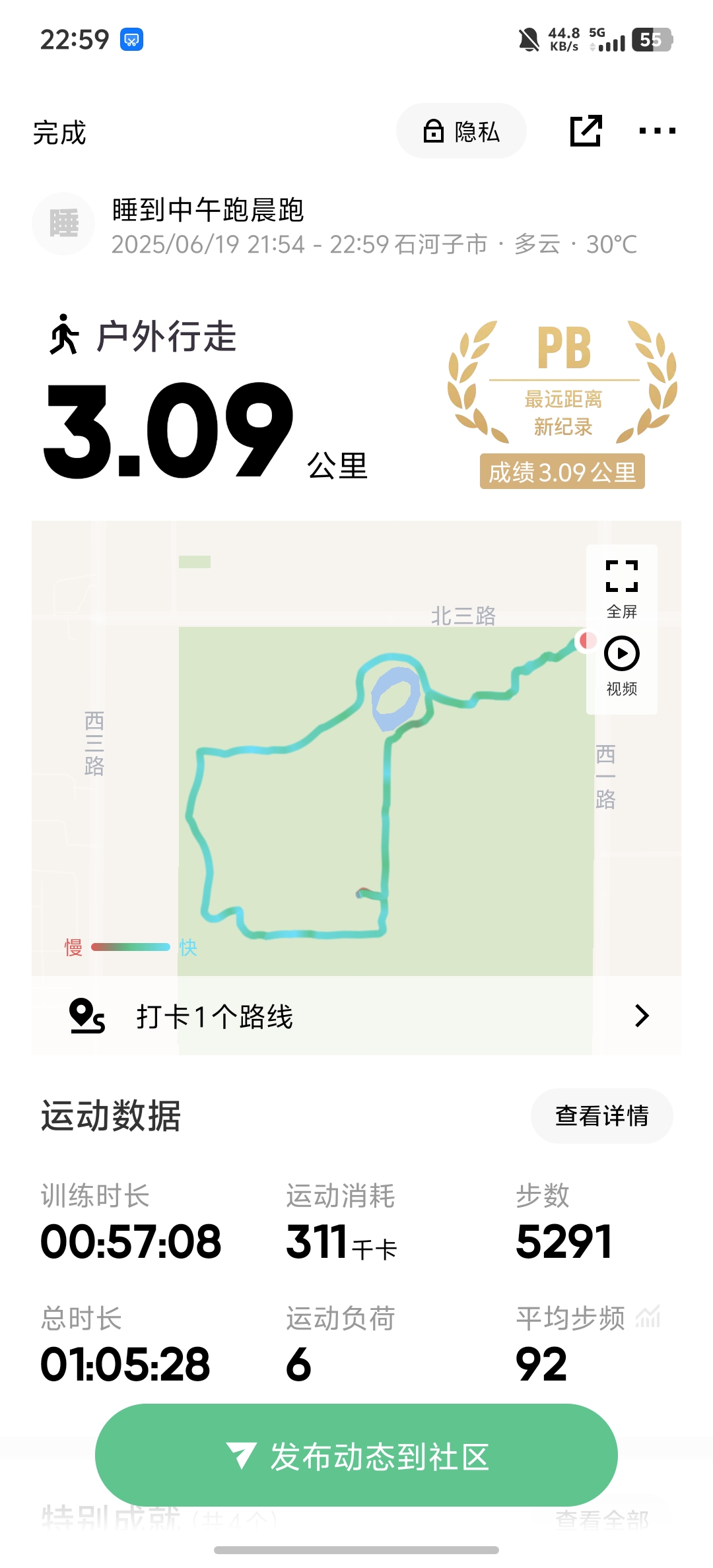View the PB 最远距离新纪录 badge
Viewport: 713px width, 1568px height.
562,403
